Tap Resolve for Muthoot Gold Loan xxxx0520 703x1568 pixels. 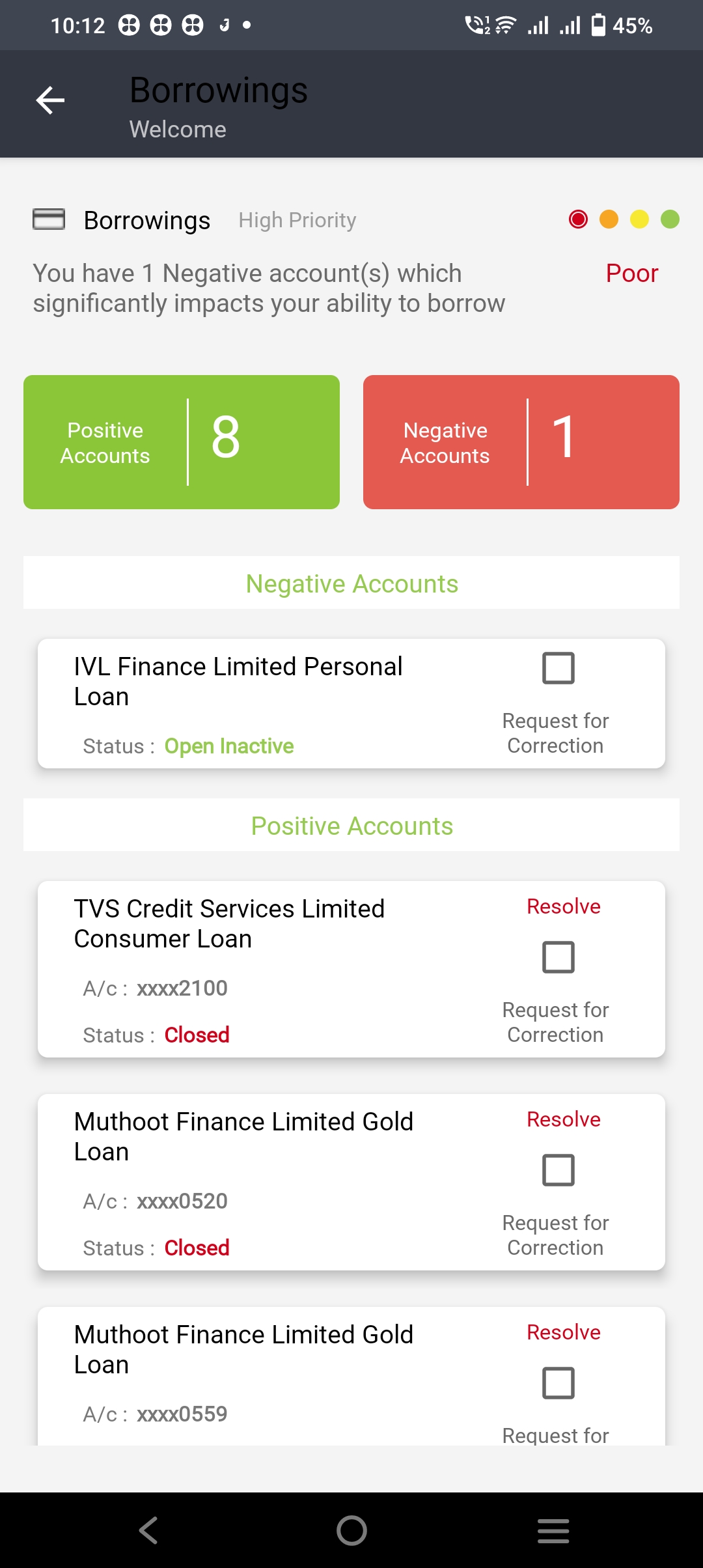(x=563, y=1119)
